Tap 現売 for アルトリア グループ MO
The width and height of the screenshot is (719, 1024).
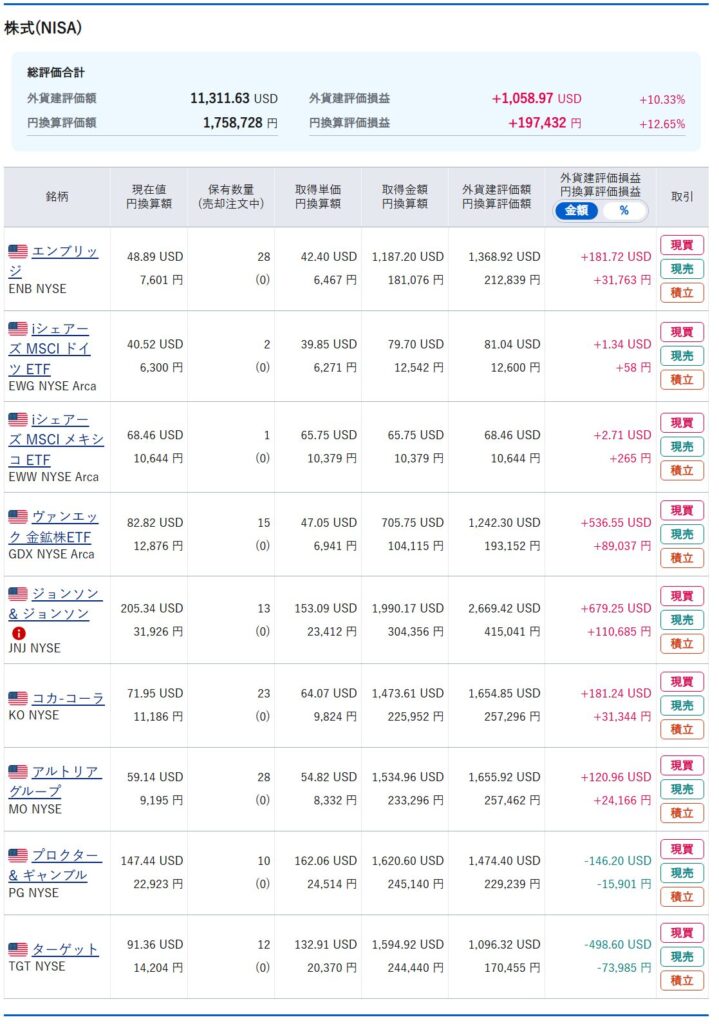tap(681, 789)
